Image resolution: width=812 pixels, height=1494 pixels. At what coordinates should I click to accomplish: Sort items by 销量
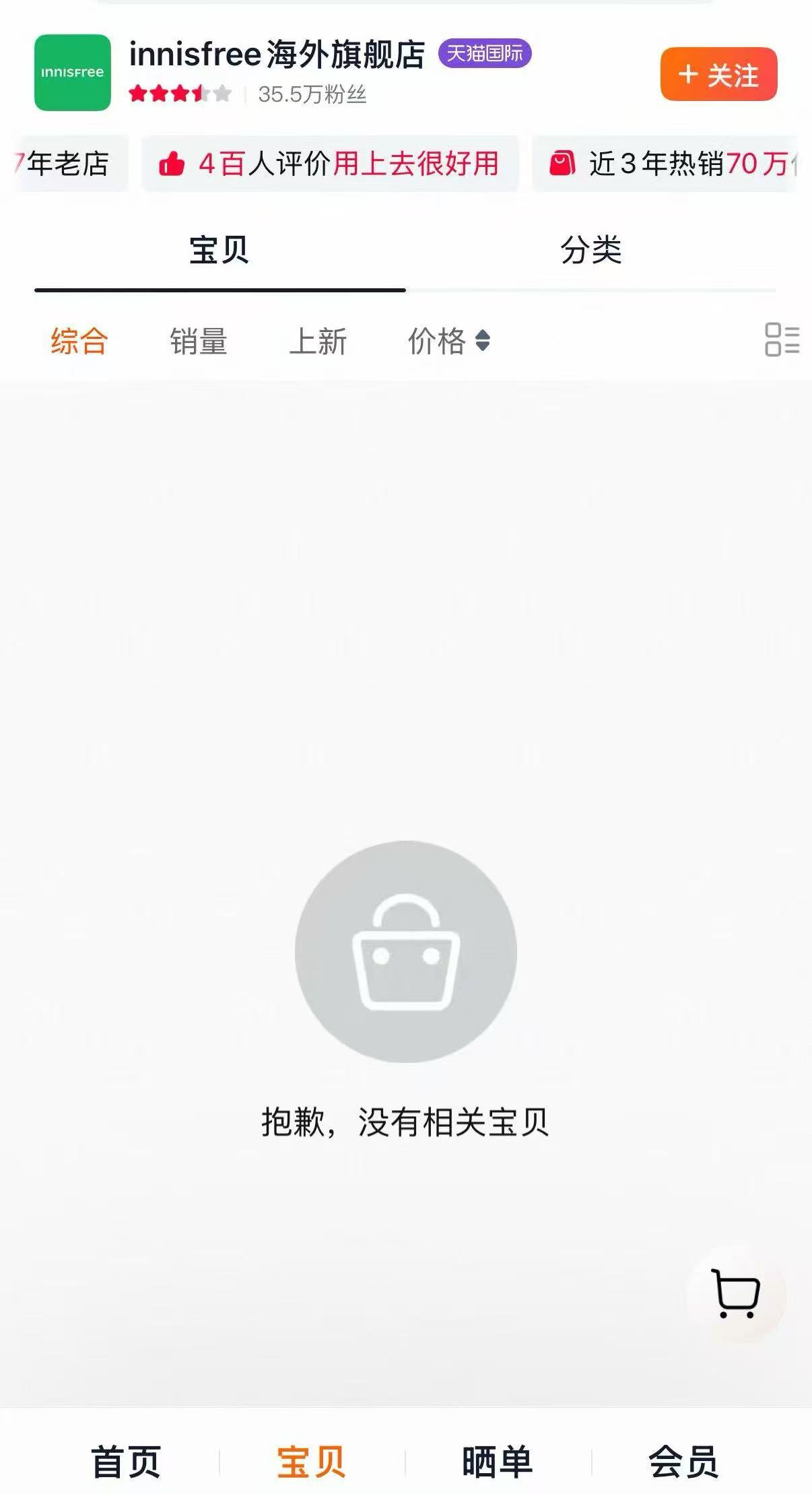(x=199, y=341)
